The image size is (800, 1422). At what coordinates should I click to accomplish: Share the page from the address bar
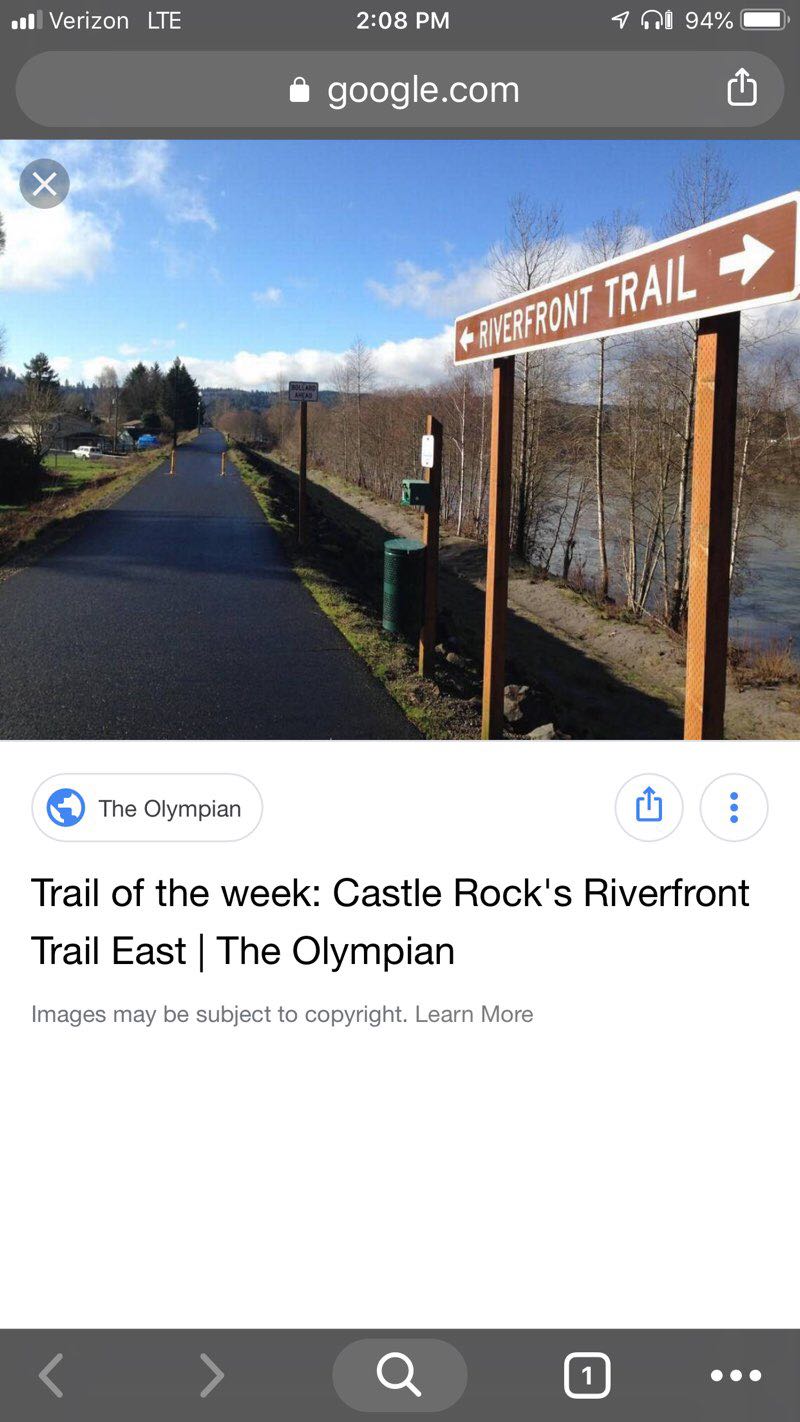[x=741, y=88]
